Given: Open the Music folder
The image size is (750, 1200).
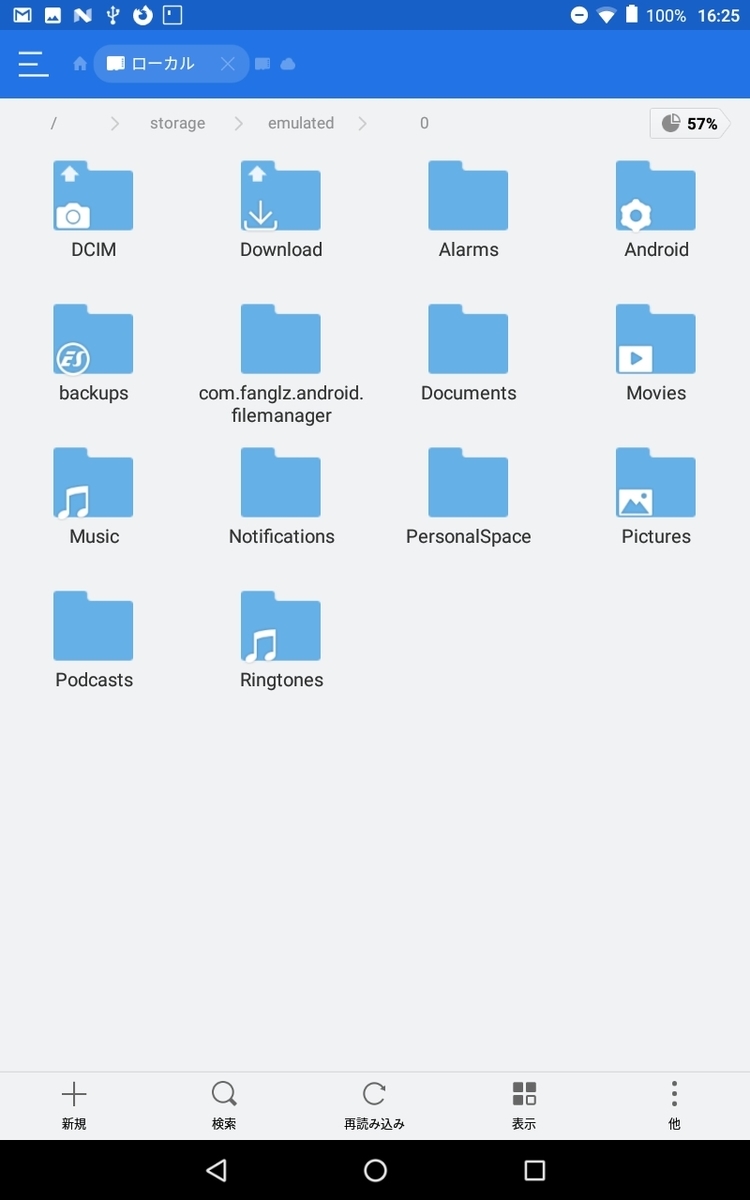Looking at the screenshot, I should click(93, 496).
